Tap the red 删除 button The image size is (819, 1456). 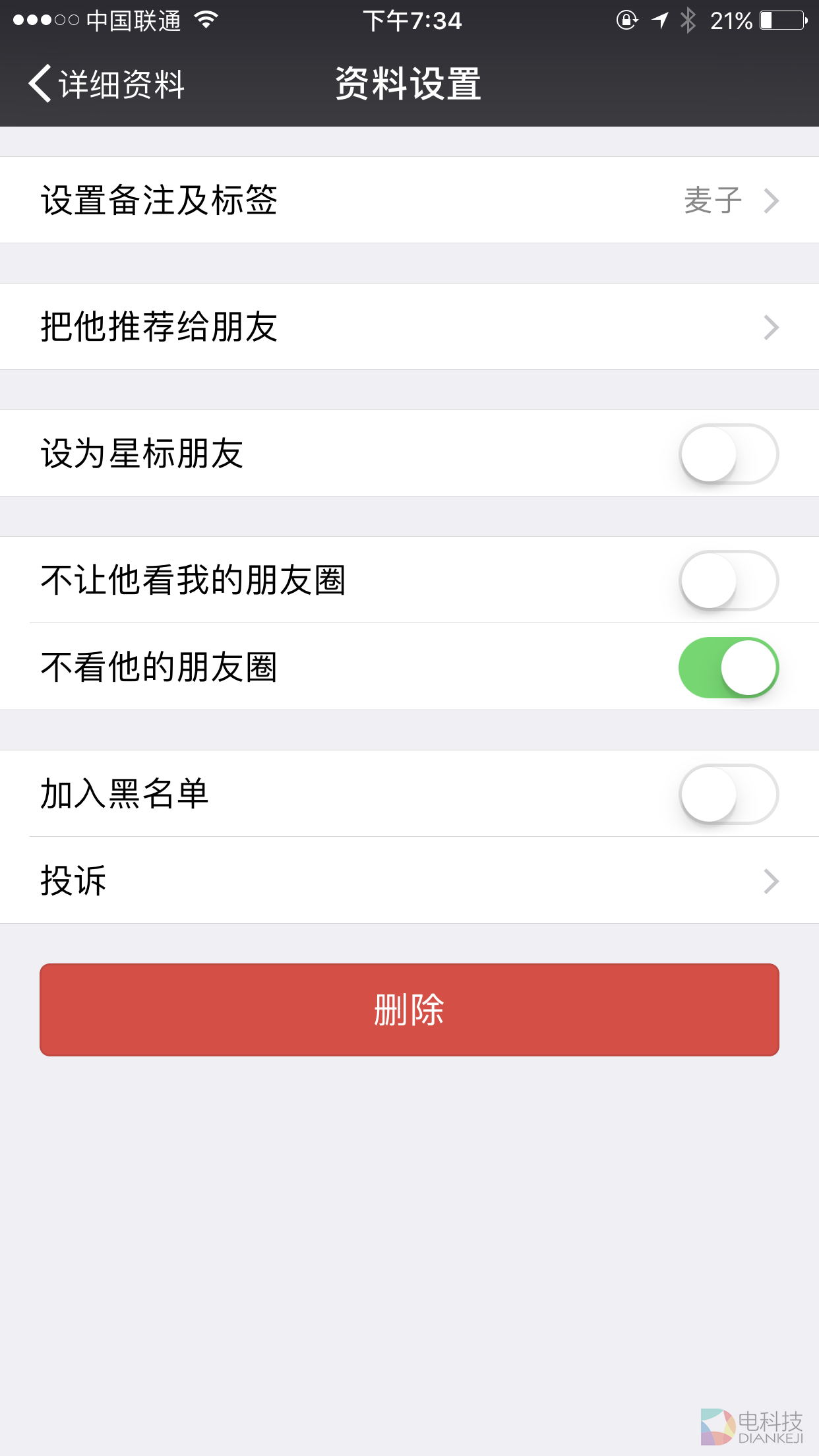[x=409, y=1010]
